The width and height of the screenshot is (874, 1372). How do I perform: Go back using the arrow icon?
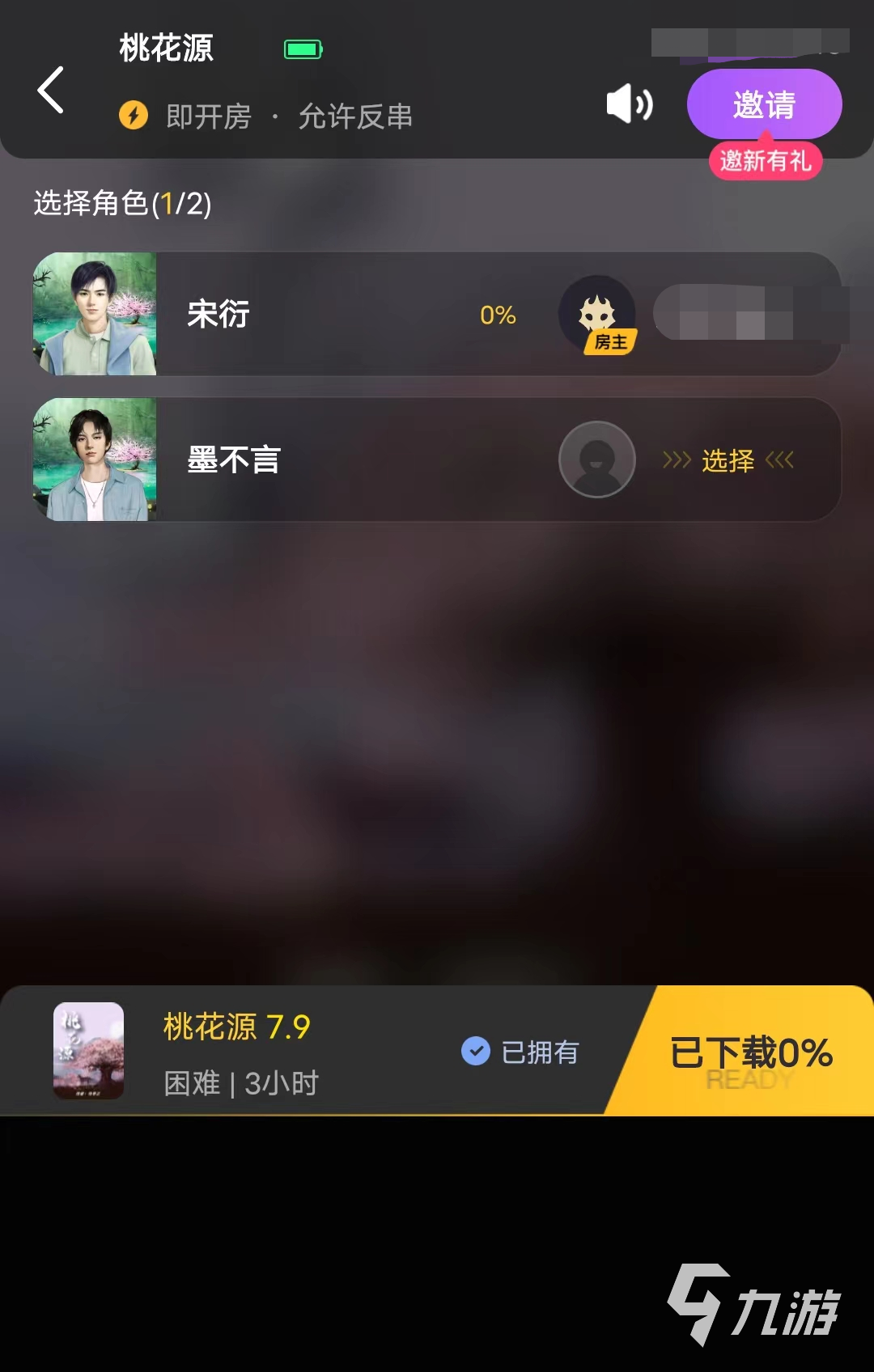pos(51,90)
